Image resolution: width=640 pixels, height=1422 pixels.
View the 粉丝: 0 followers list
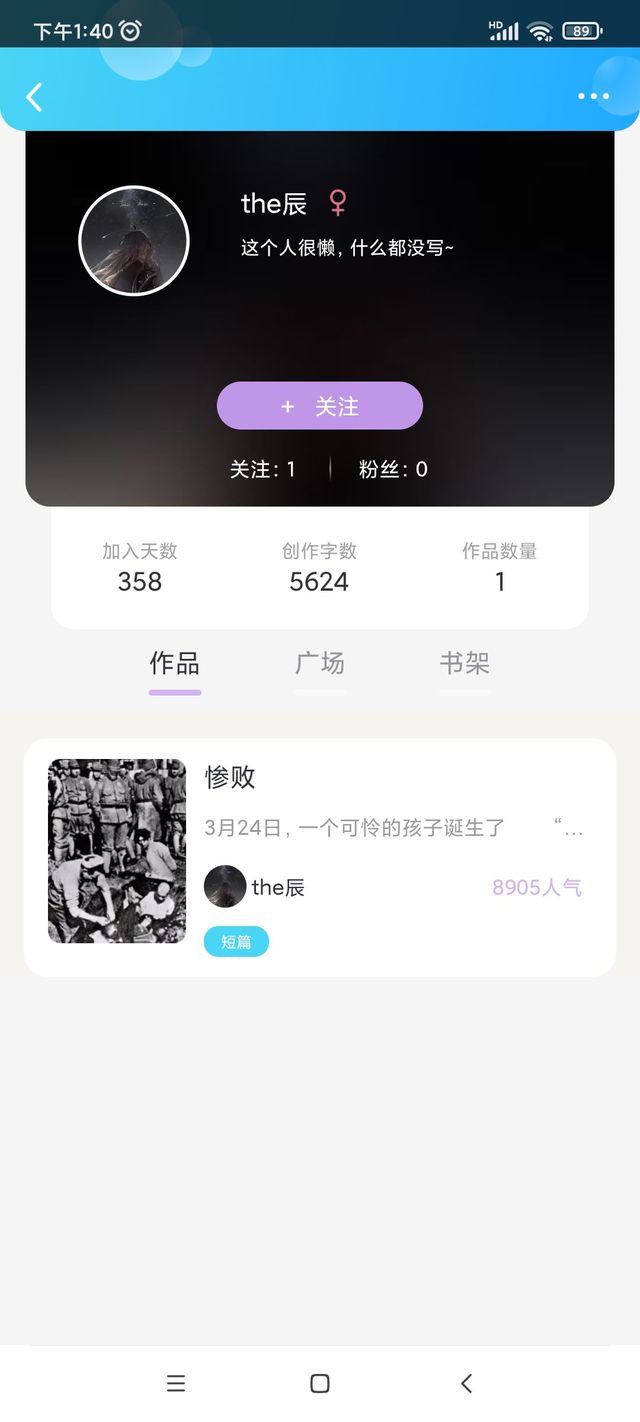pyautogui.click(x=393, y=469)
